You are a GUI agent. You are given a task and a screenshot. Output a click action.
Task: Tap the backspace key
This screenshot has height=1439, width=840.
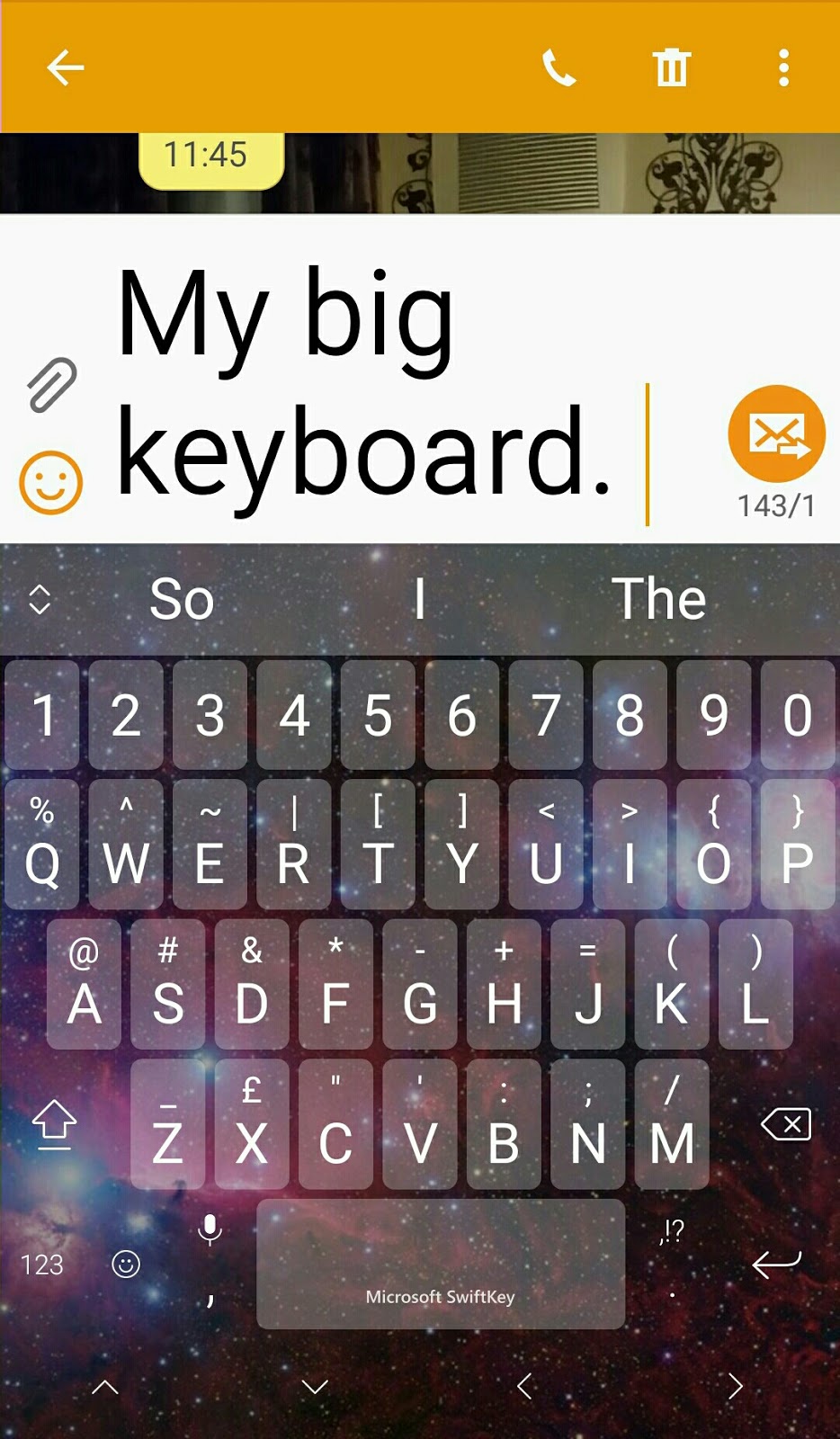(x=786, y=1123)
